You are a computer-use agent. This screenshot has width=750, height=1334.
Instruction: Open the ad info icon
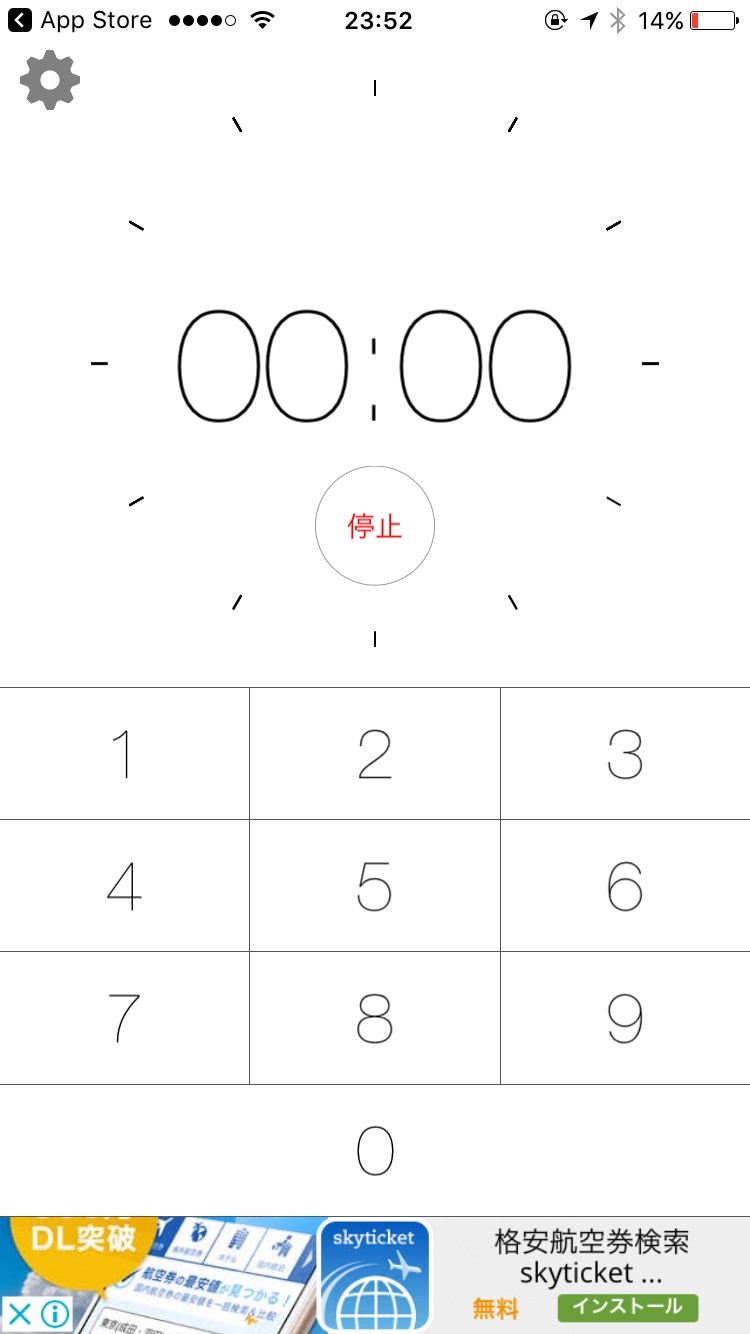point(55,1313)
